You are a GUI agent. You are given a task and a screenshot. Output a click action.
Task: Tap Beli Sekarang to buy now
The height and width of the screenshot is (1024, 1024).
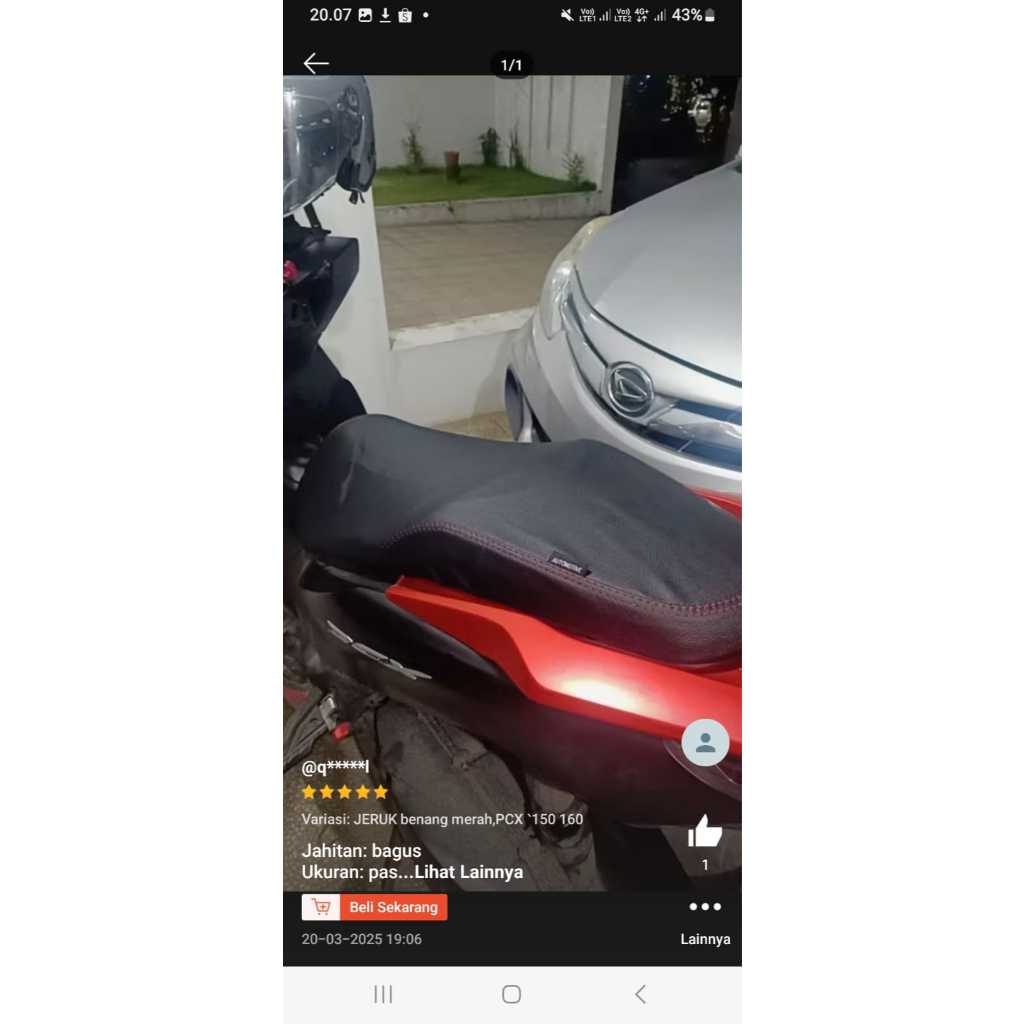(x=375, y=907)
